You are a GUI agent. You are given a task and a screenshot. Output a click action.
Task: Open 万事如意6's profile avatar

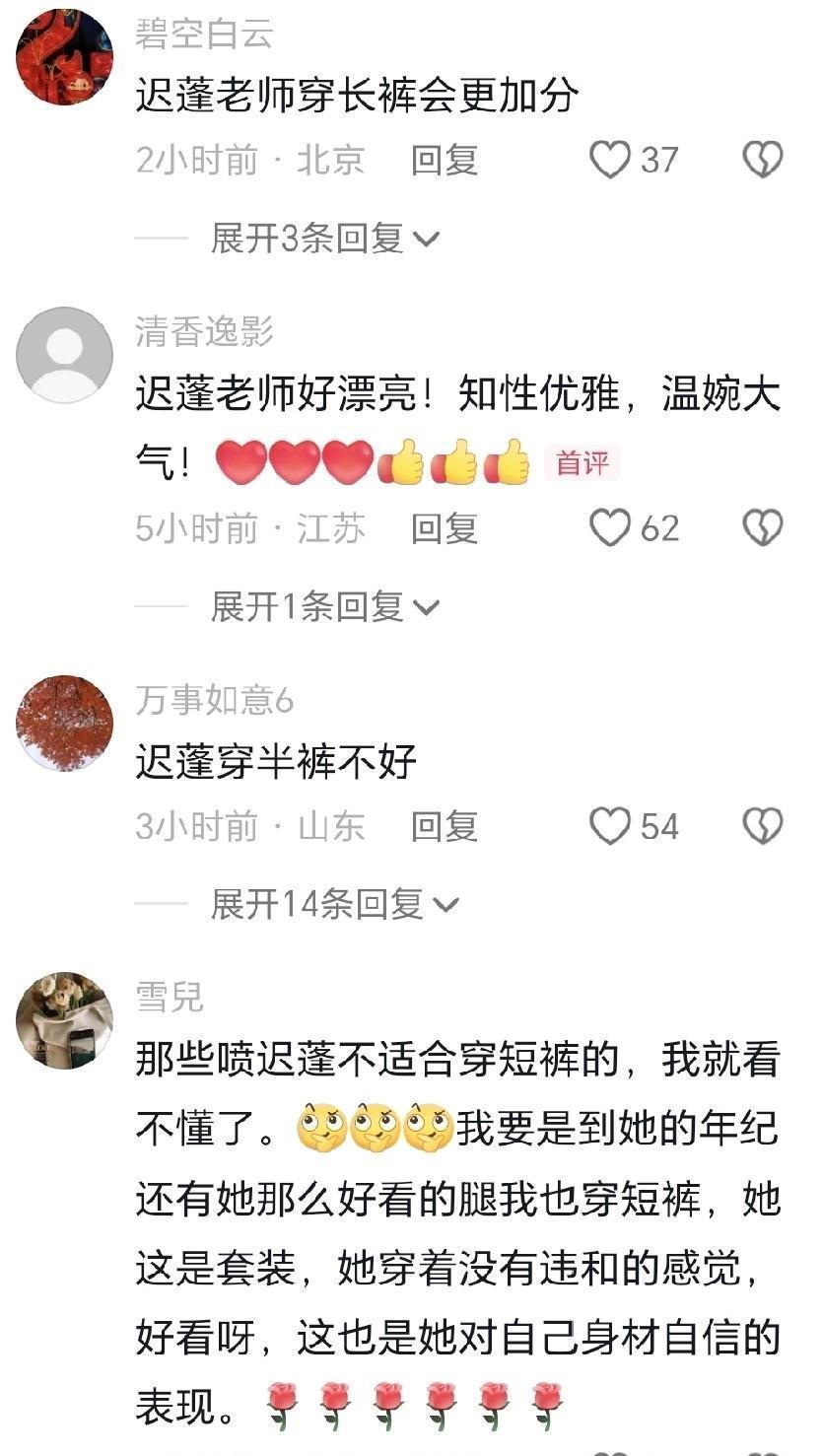(65, 724)
